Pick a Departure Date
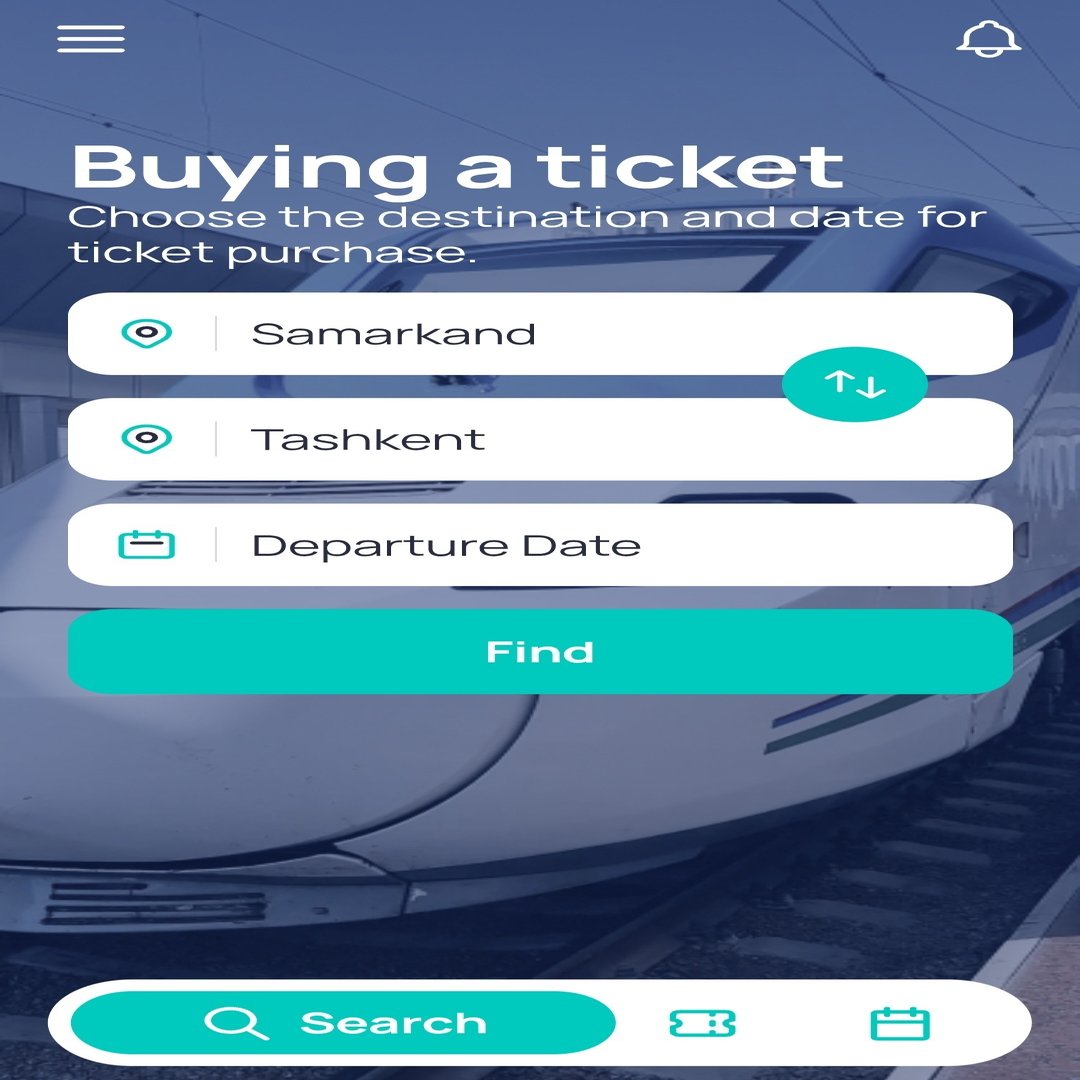The image size is (1080, 1080). (x=540, y=545)
